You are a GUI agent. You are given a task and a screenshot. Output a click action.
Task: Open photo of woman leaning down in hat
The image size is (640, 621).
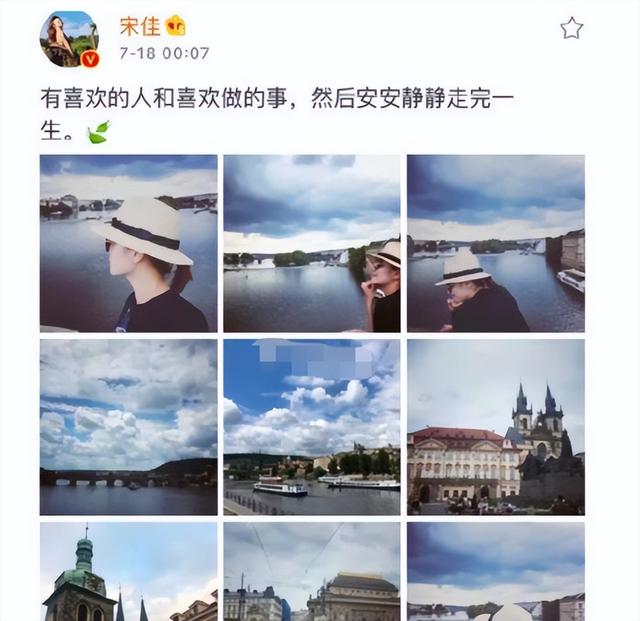click(x=495, y=243)
